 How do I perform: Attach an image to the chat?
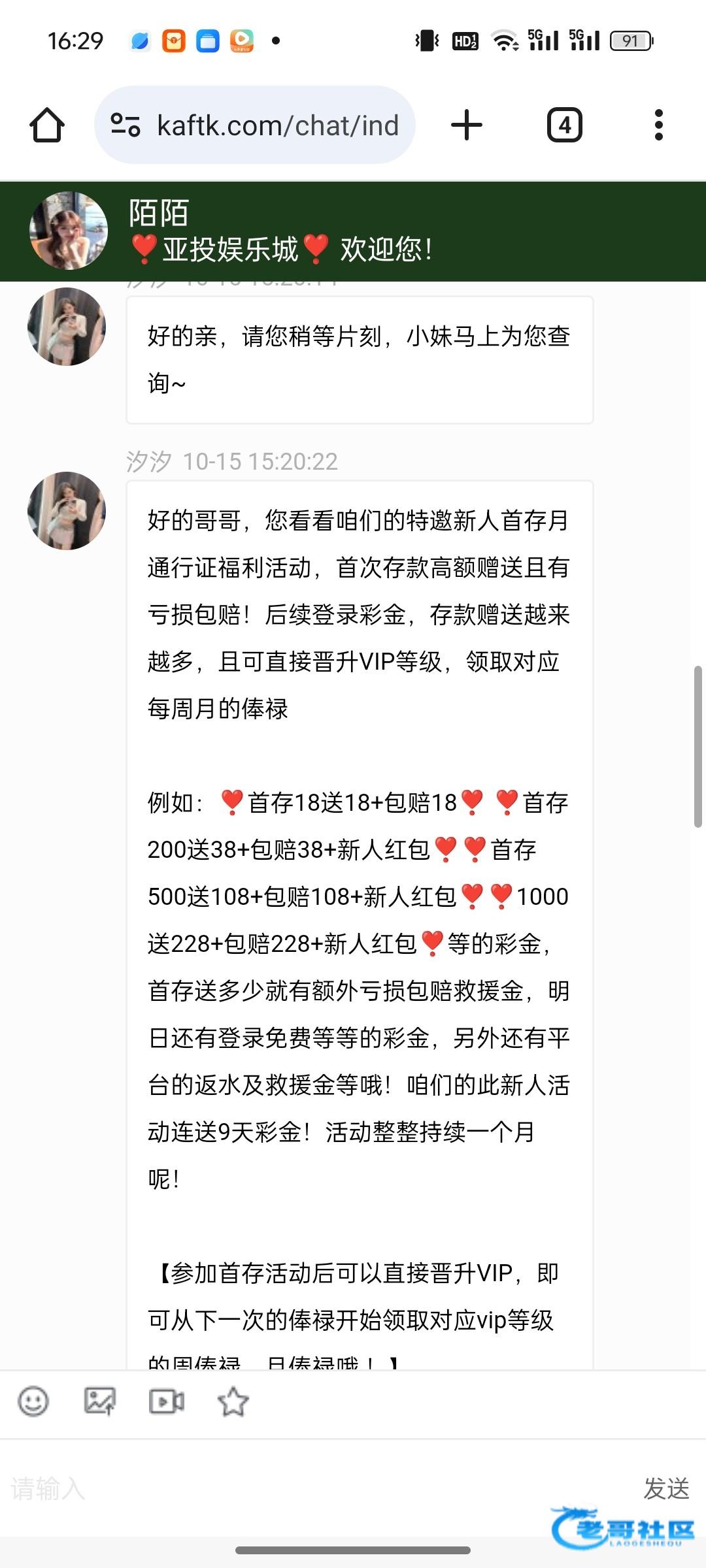(x=100, y=1401)
